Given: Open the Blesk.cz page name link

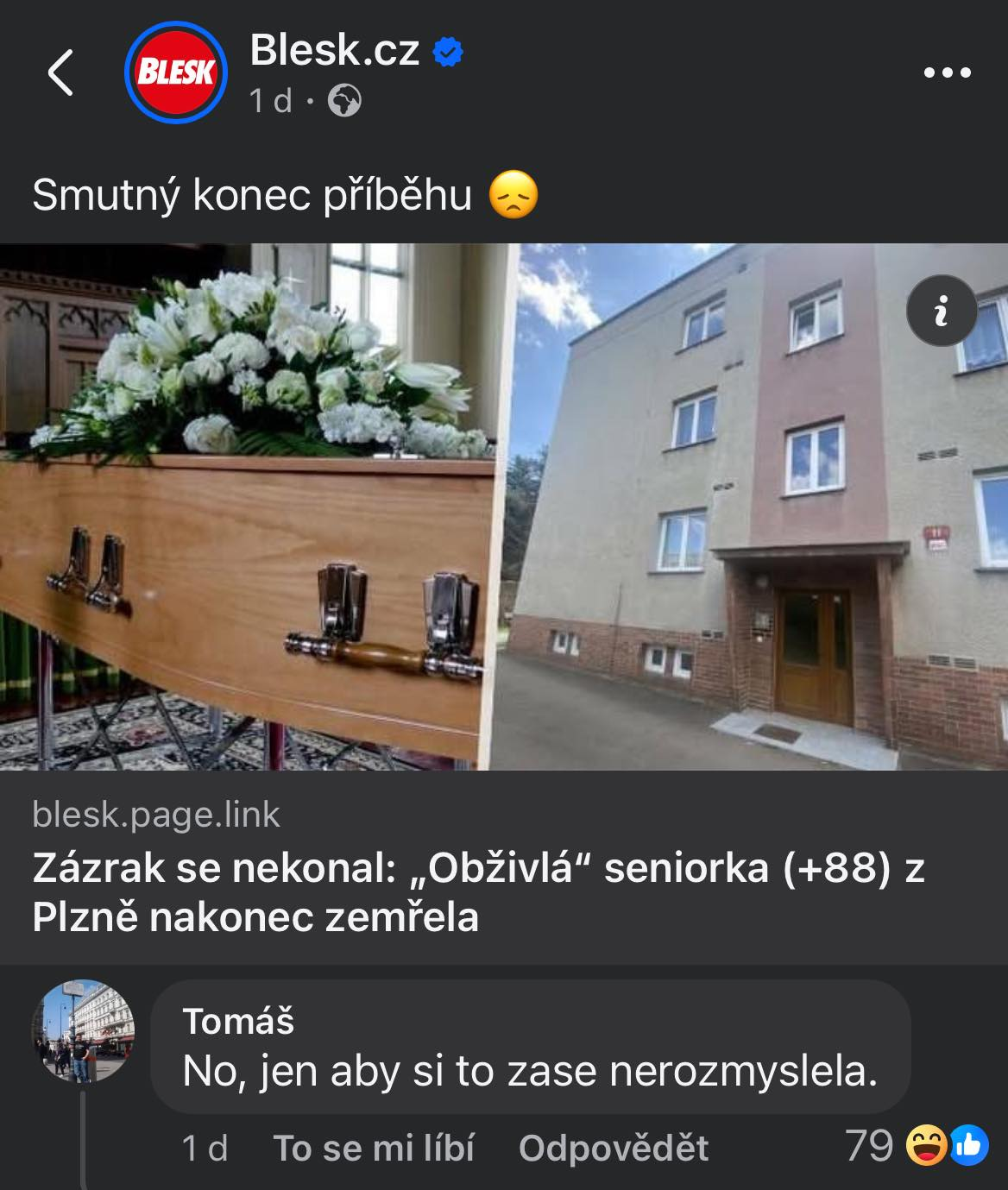Looking at the screenshot, I should tap(334, 50).
